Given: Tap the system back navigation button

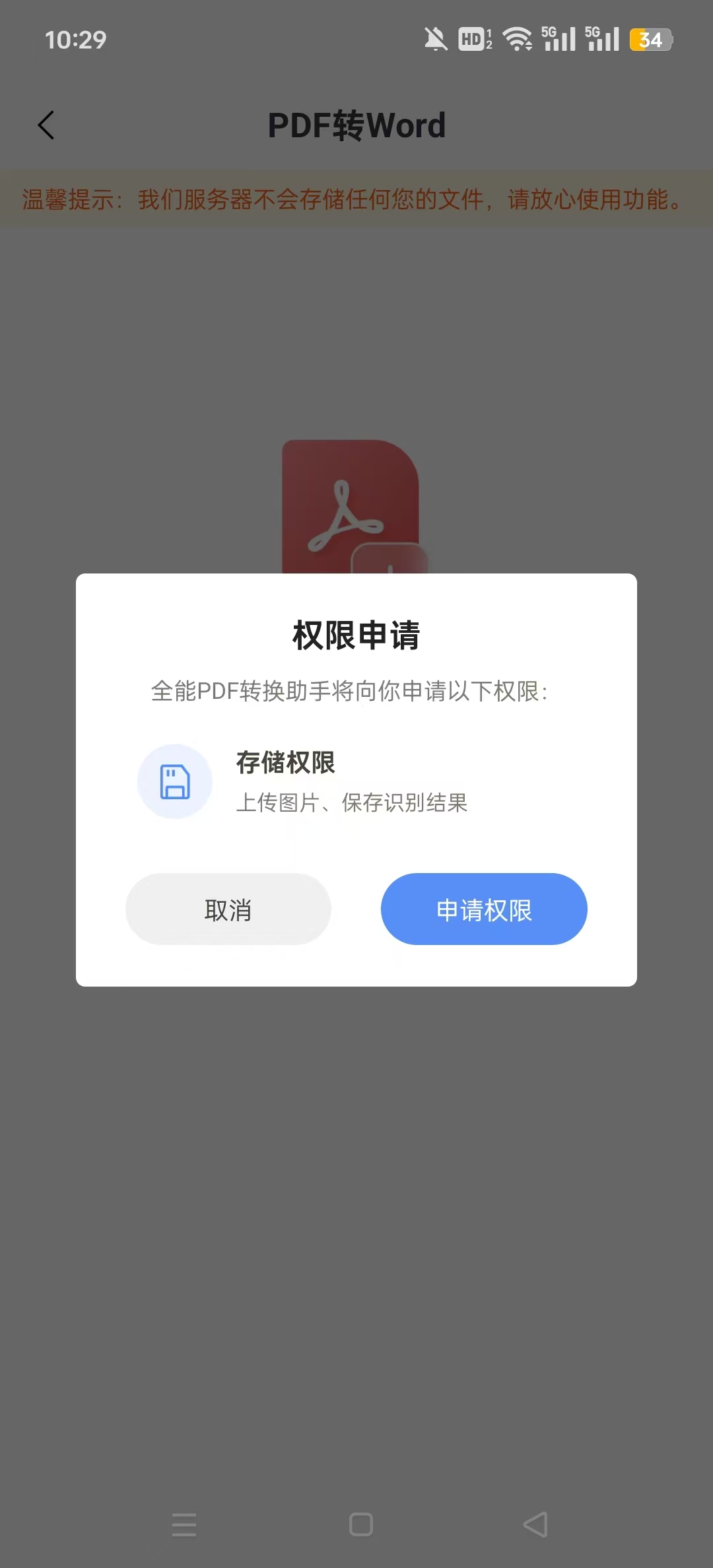Looking at the screenshot, I should pos(535,1524).
